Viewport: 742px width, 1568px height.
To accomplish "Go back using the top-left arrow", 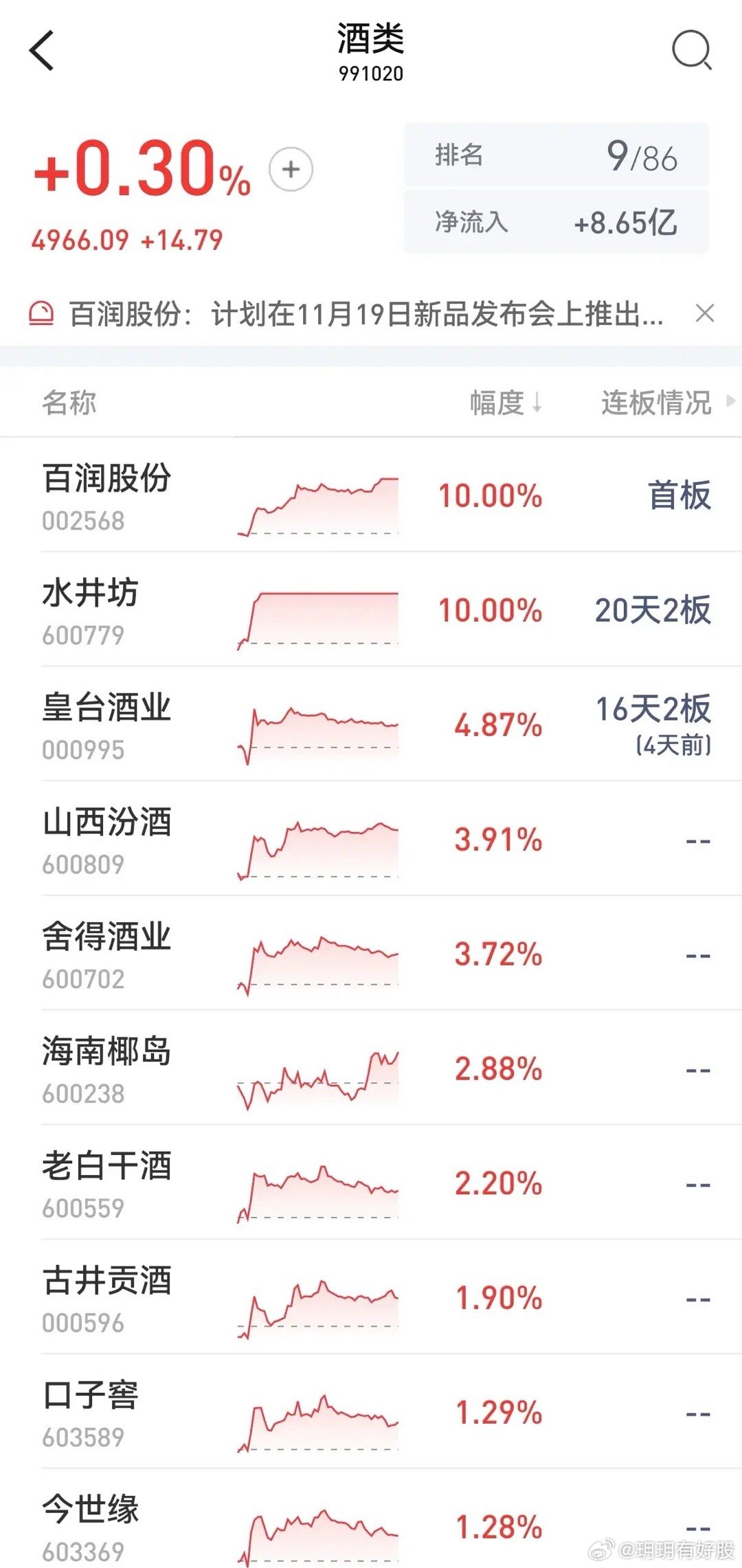I will tap(42, 51).
